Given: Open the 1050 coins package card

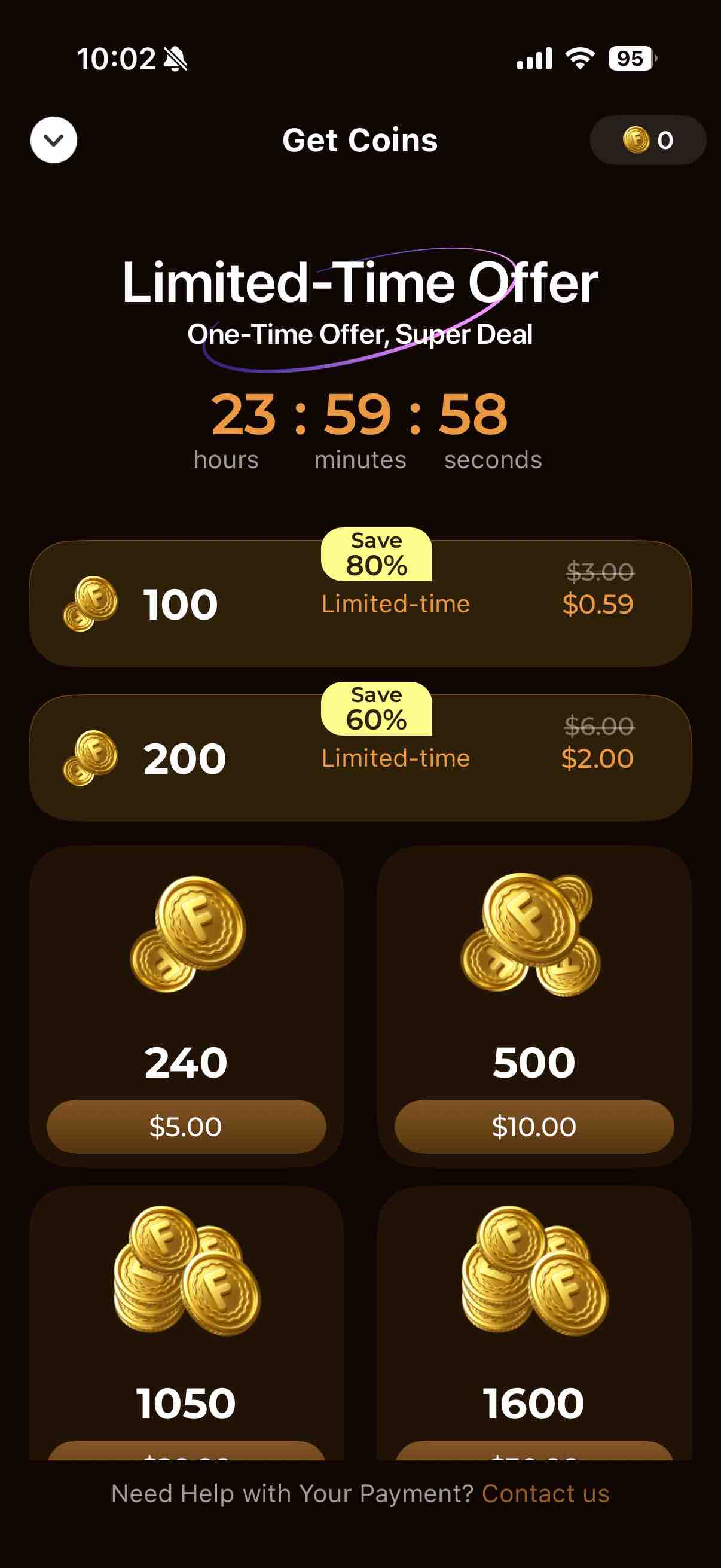Looking at the screenshot, I should coord(186,1323).
